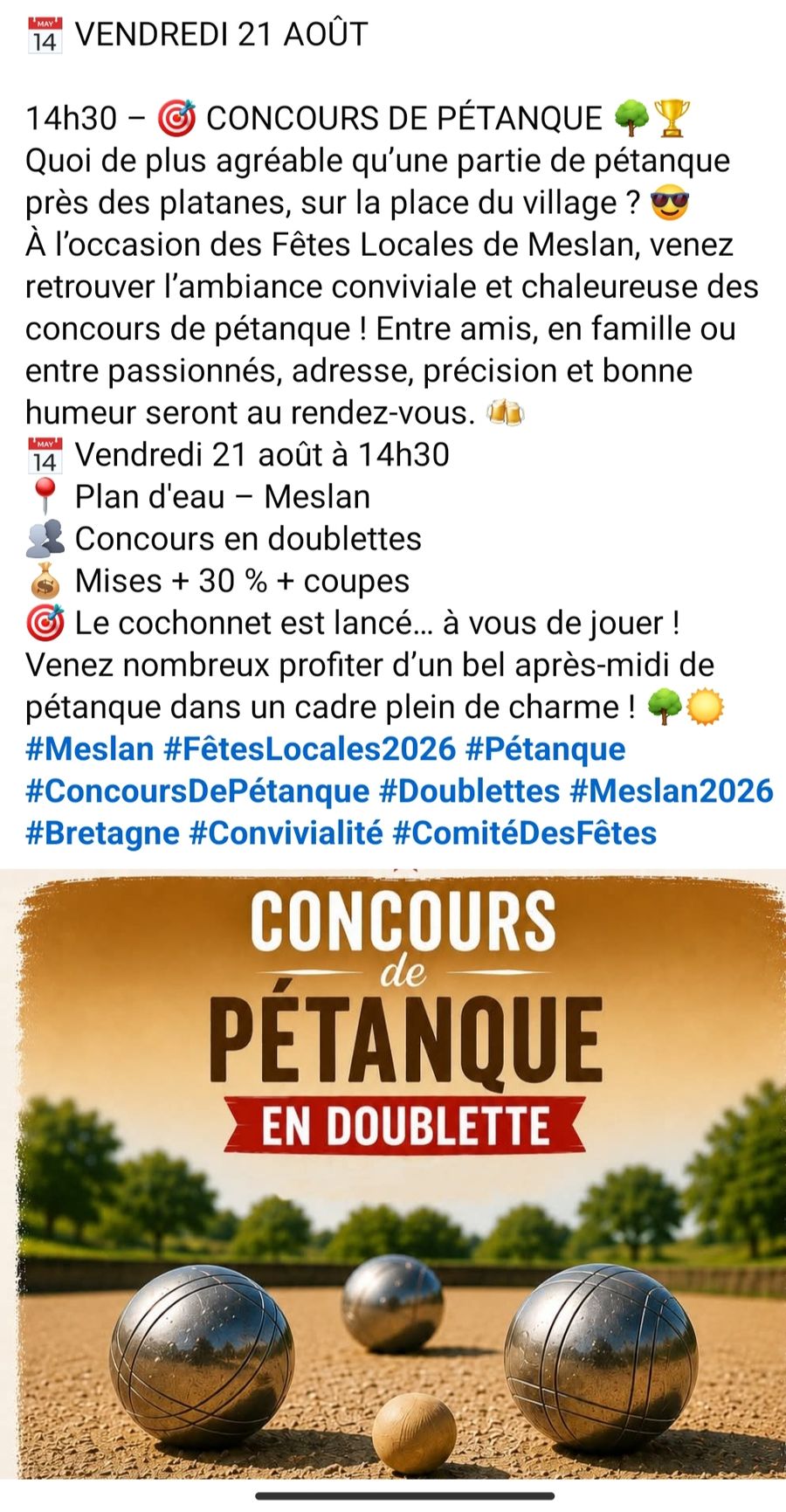The height and width of the screenshot is (1512, 786).
Task: Tap the #FêtesLocales2026 hashtag
Action: coord(310,749)
